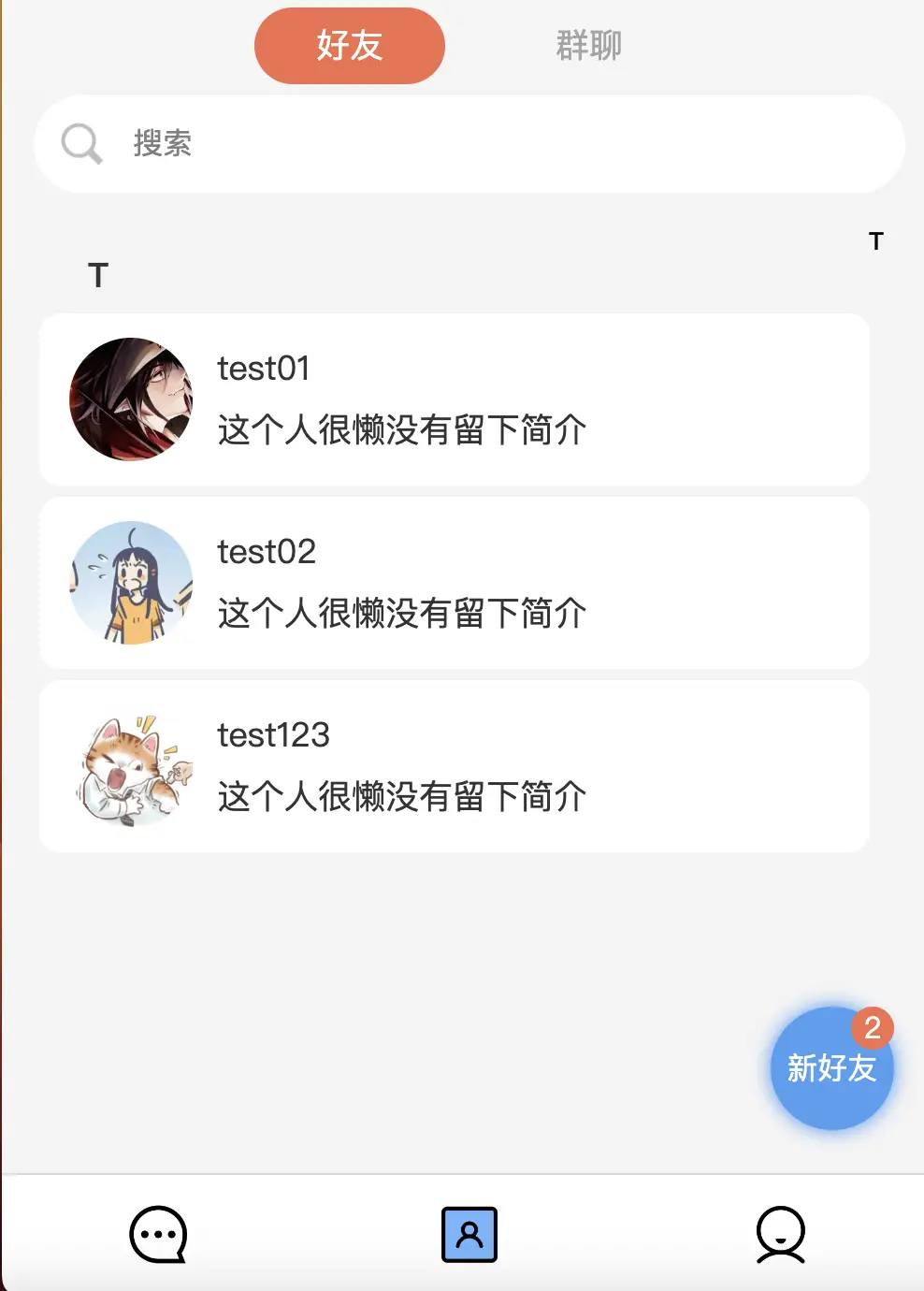Viewport: 924px width, 1291px height.
Task: Select the 好友 tab
Action: [349, 45]
